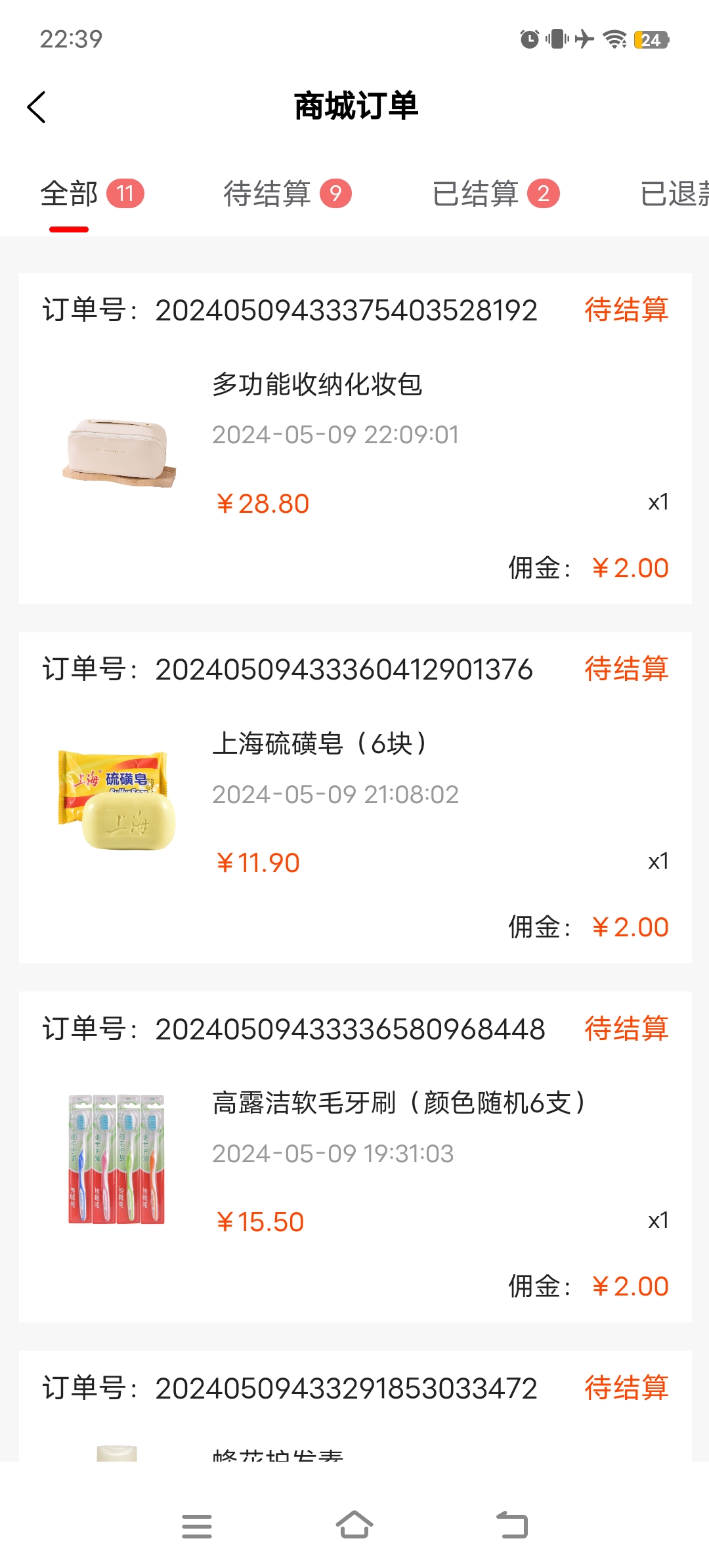Open the 上海硫磺皂（6块）order card
Viewport: 709px width, 1568px height.
coord(355,798)
